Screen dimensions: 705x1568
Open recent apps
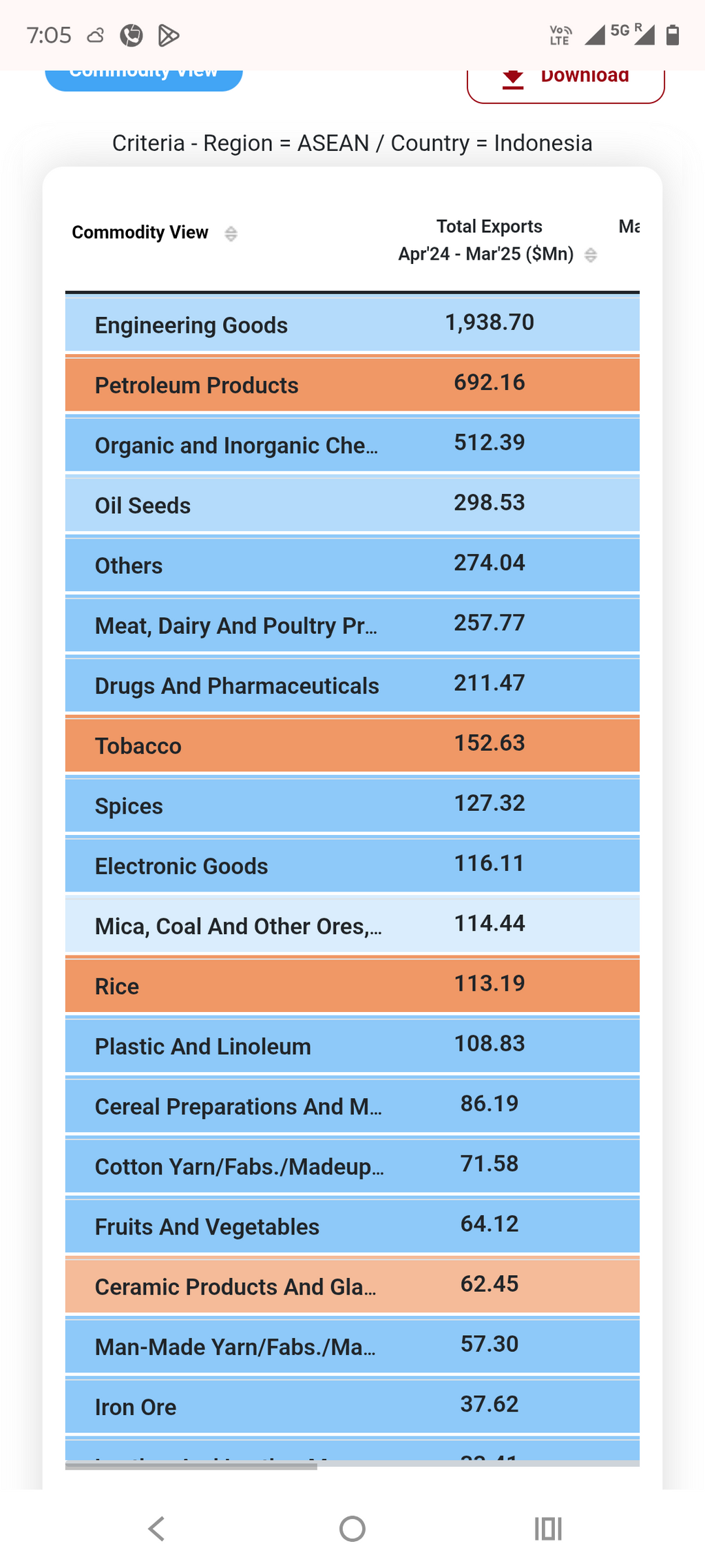point(548,1529)
